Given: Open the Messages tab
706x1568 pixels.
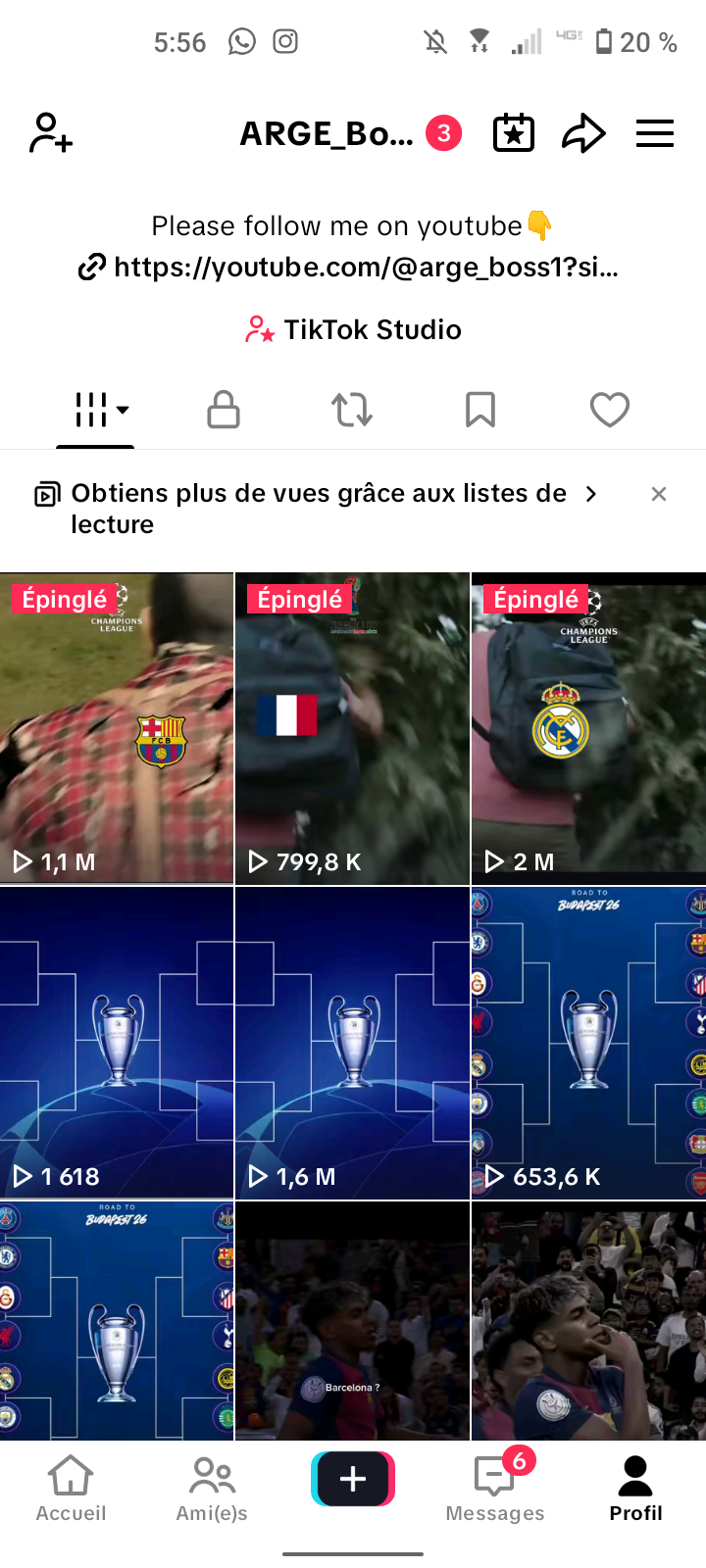Looking at the screenshot, I should (x=495, y=1489).
